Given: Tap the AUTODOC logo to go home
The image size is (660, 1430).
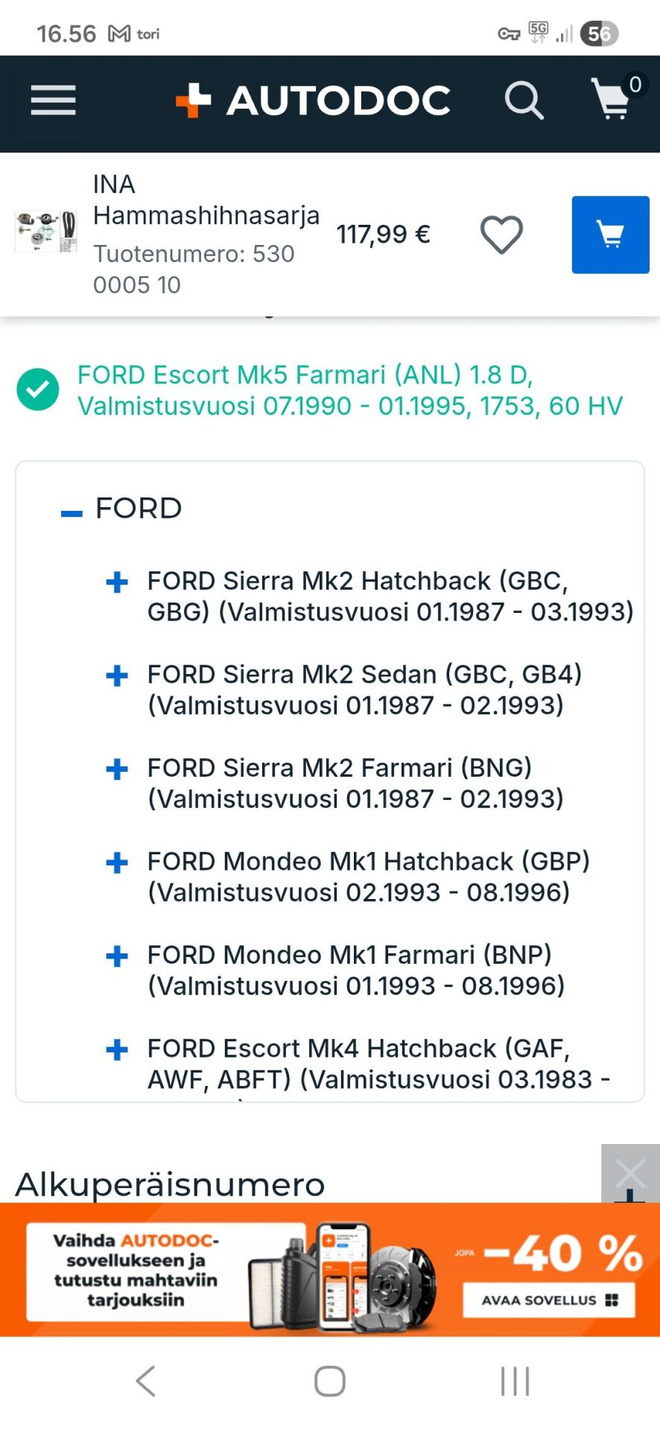Looking at the screenshot, I should point(313,101).
